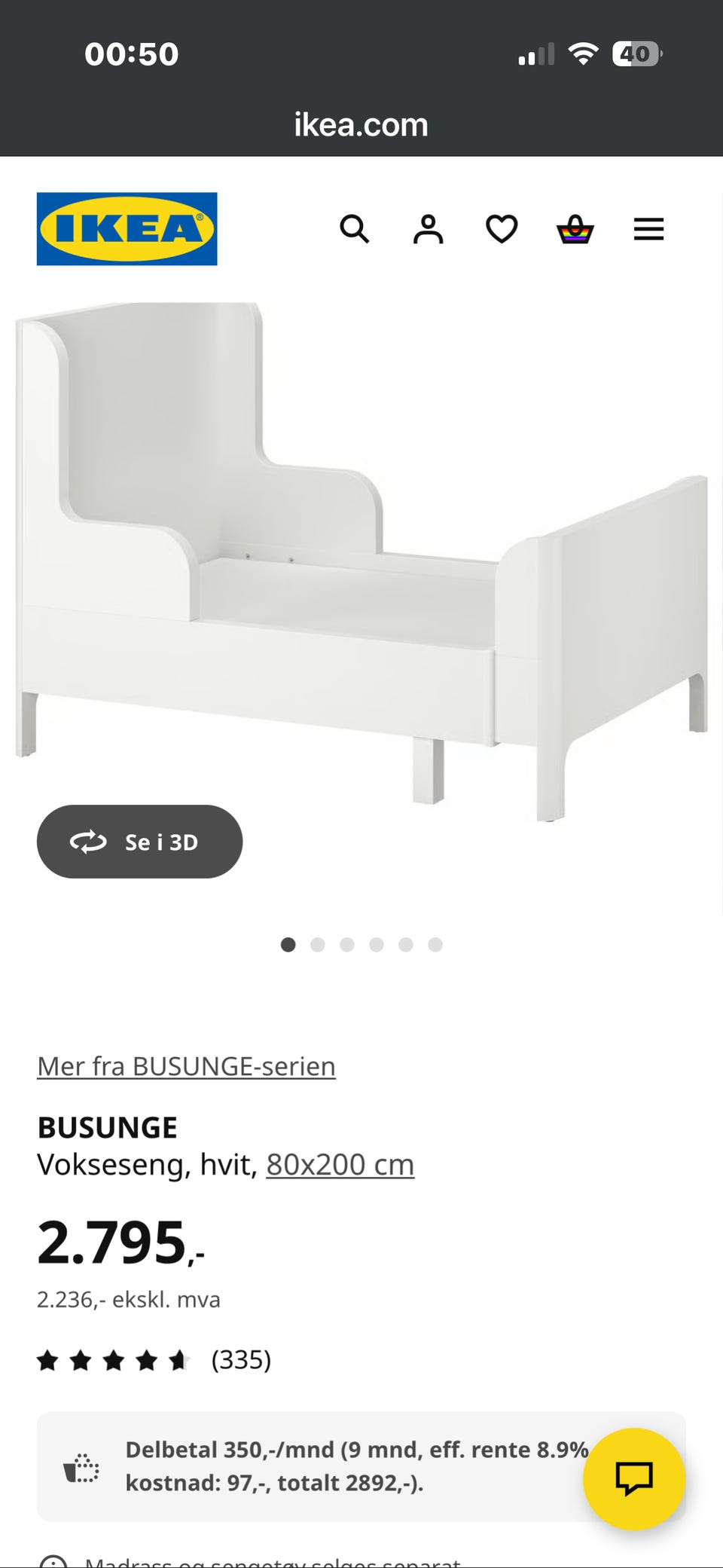Open the yellow chat assistant
Screen dimensions: 723x1568
tap(636, 1478)
